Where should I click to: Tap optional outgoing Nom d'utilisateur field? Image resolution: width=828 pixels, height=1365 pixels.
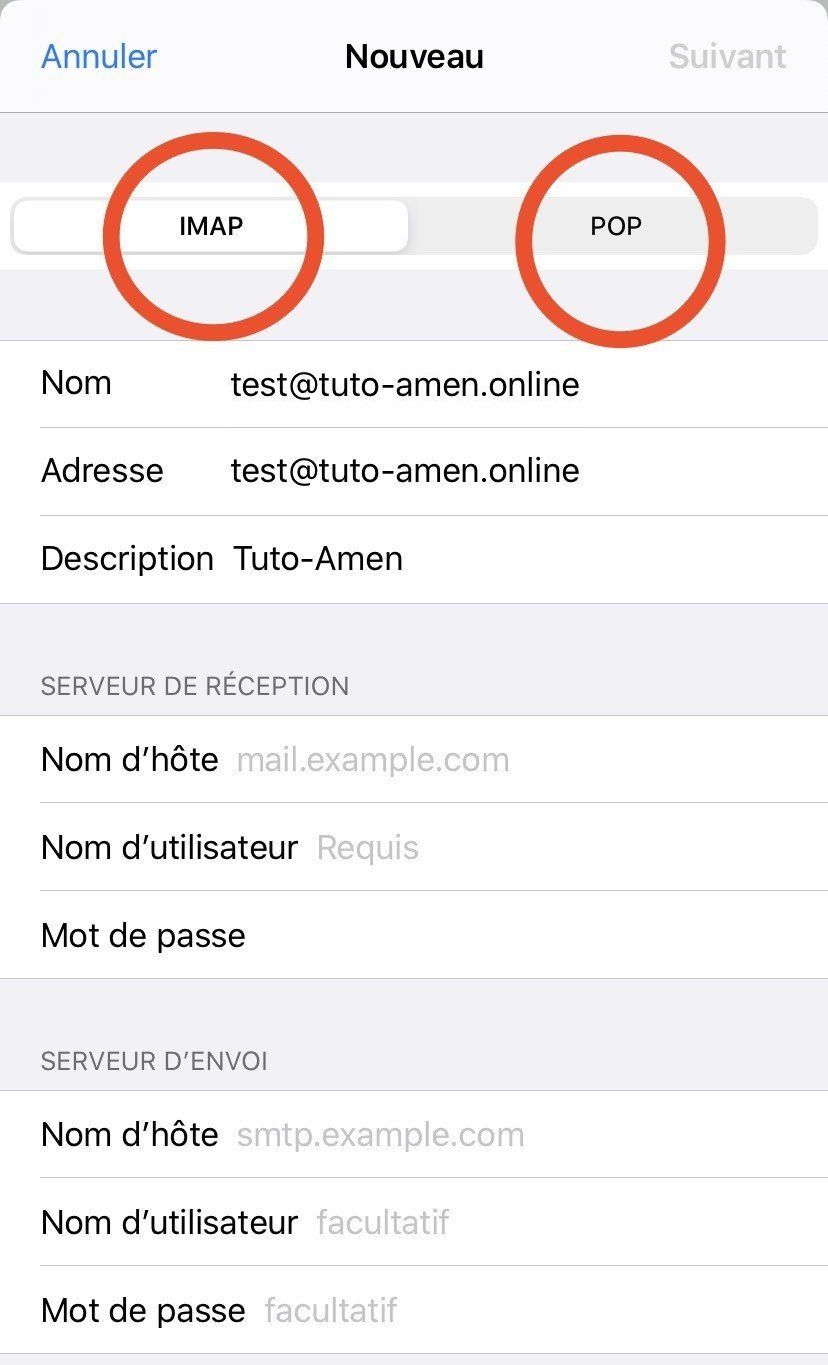414,1222
